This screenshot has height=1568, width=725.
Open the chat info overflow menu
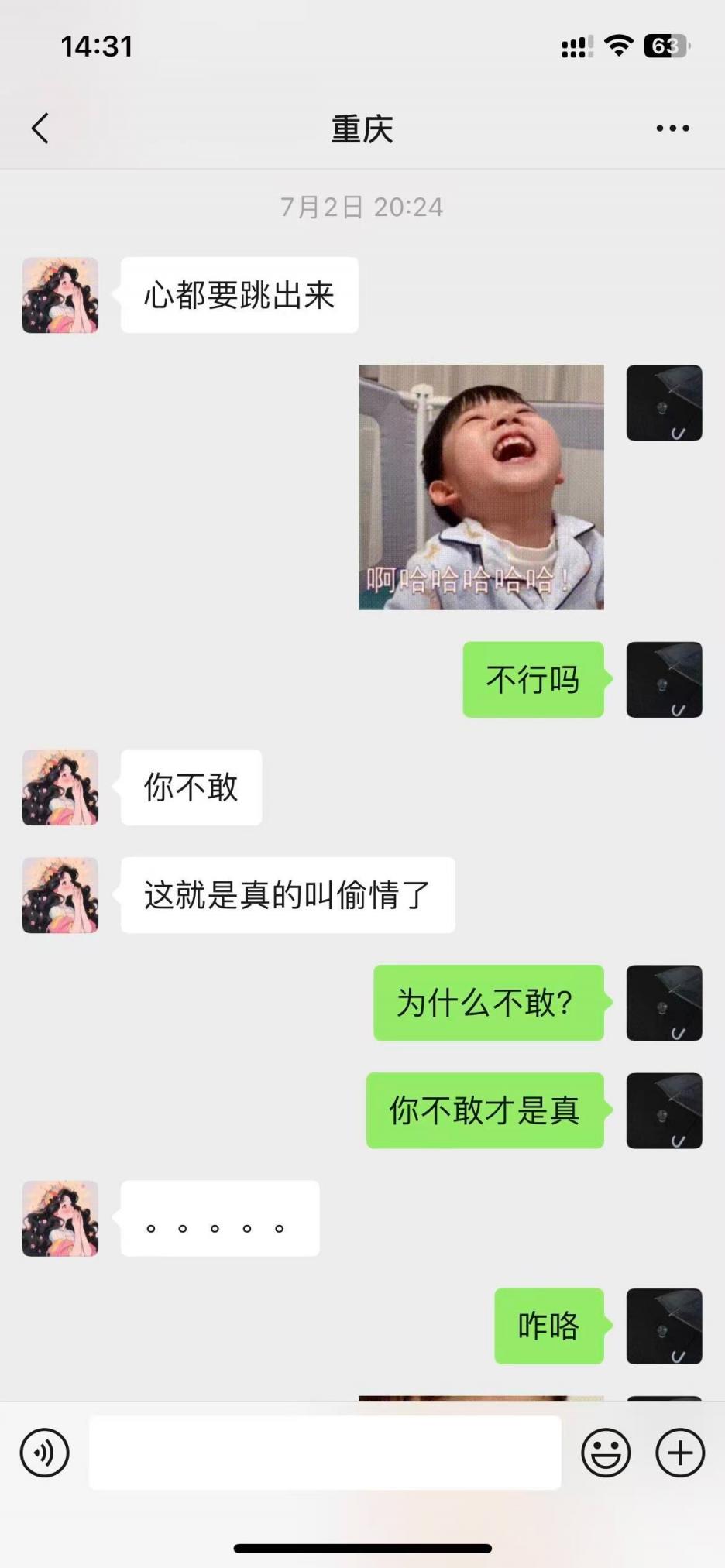[672, 129]
